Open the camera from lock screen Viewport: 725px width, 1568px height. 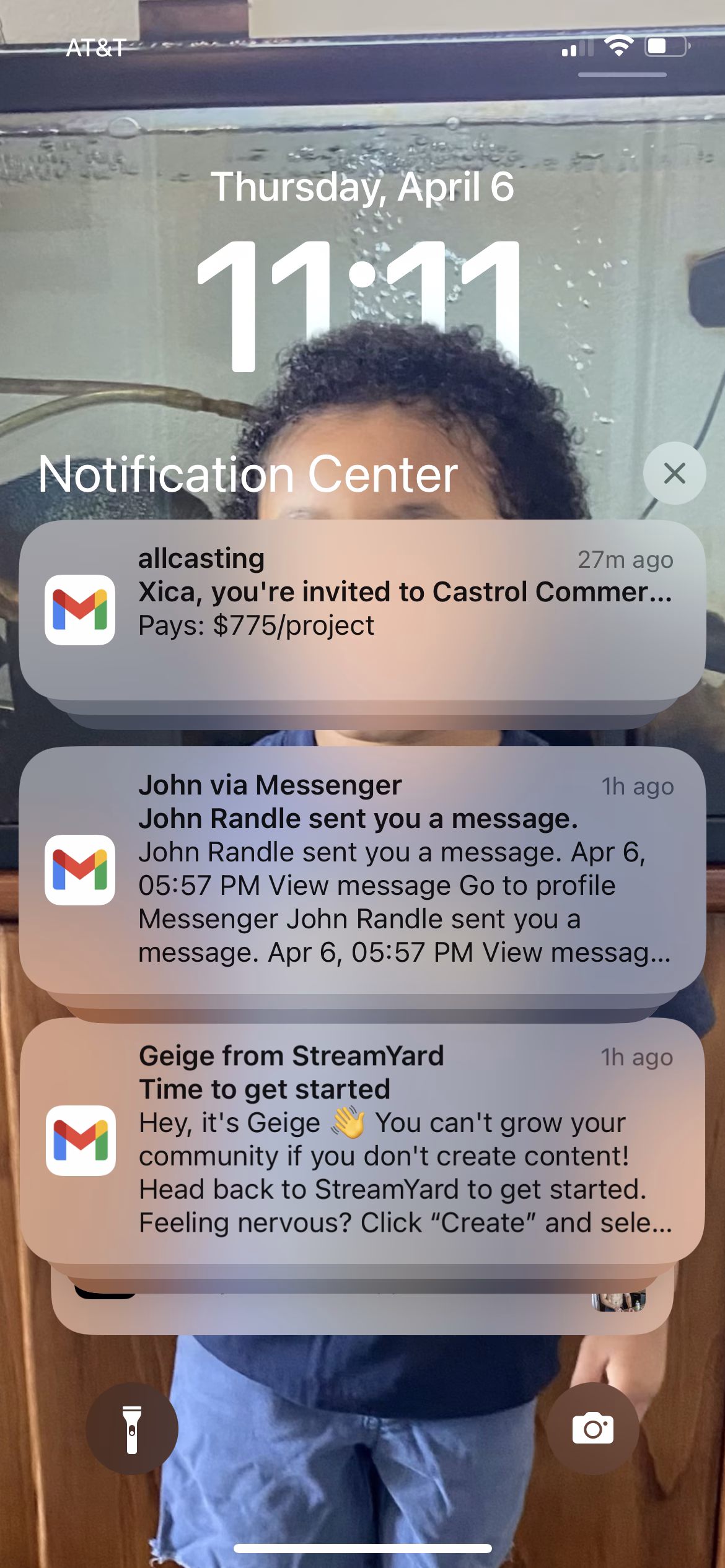[592, 1429]
